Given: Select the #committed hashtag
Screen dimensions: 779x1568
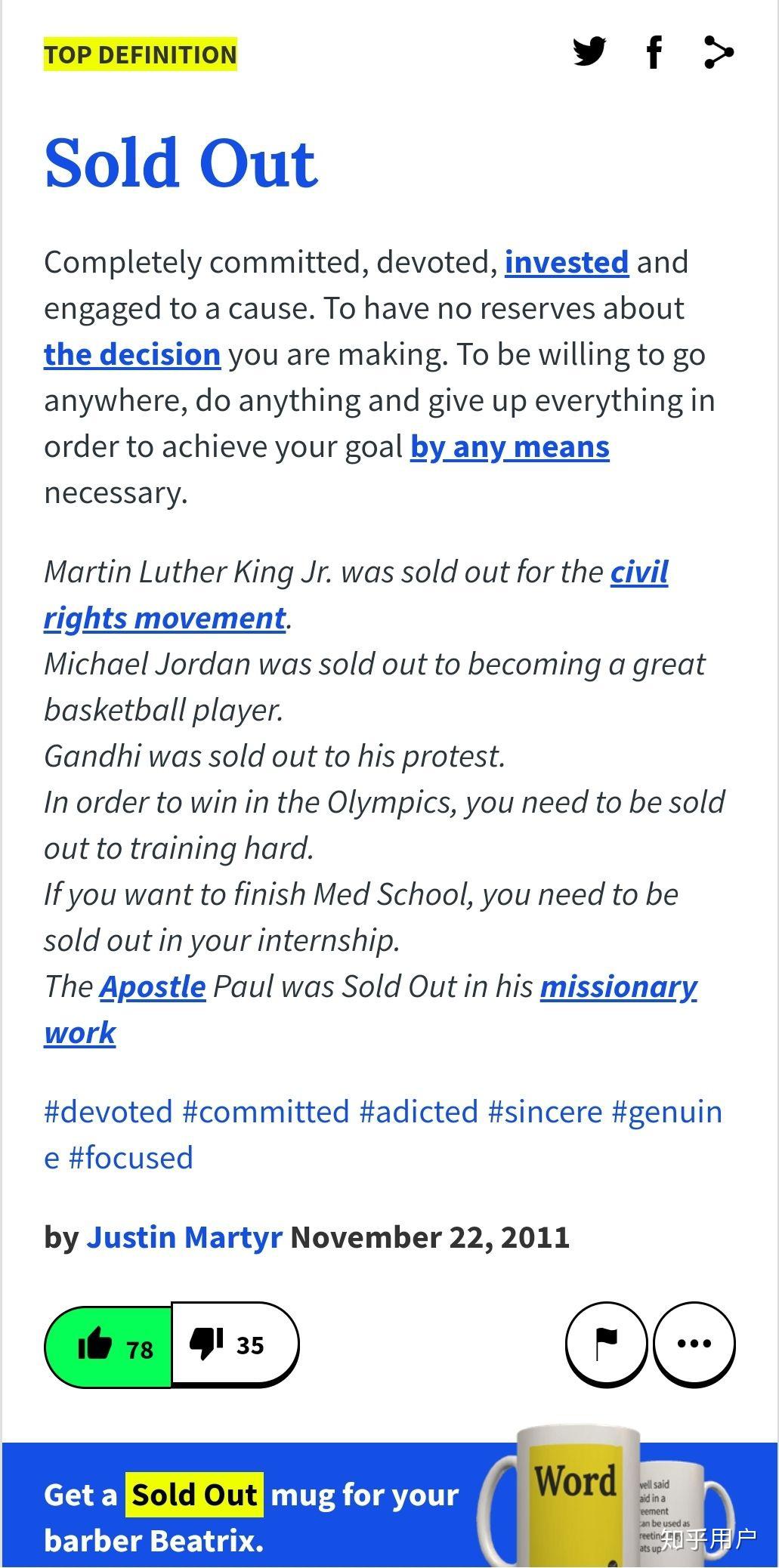Looking at the screenshot, I should [266, 1112].
